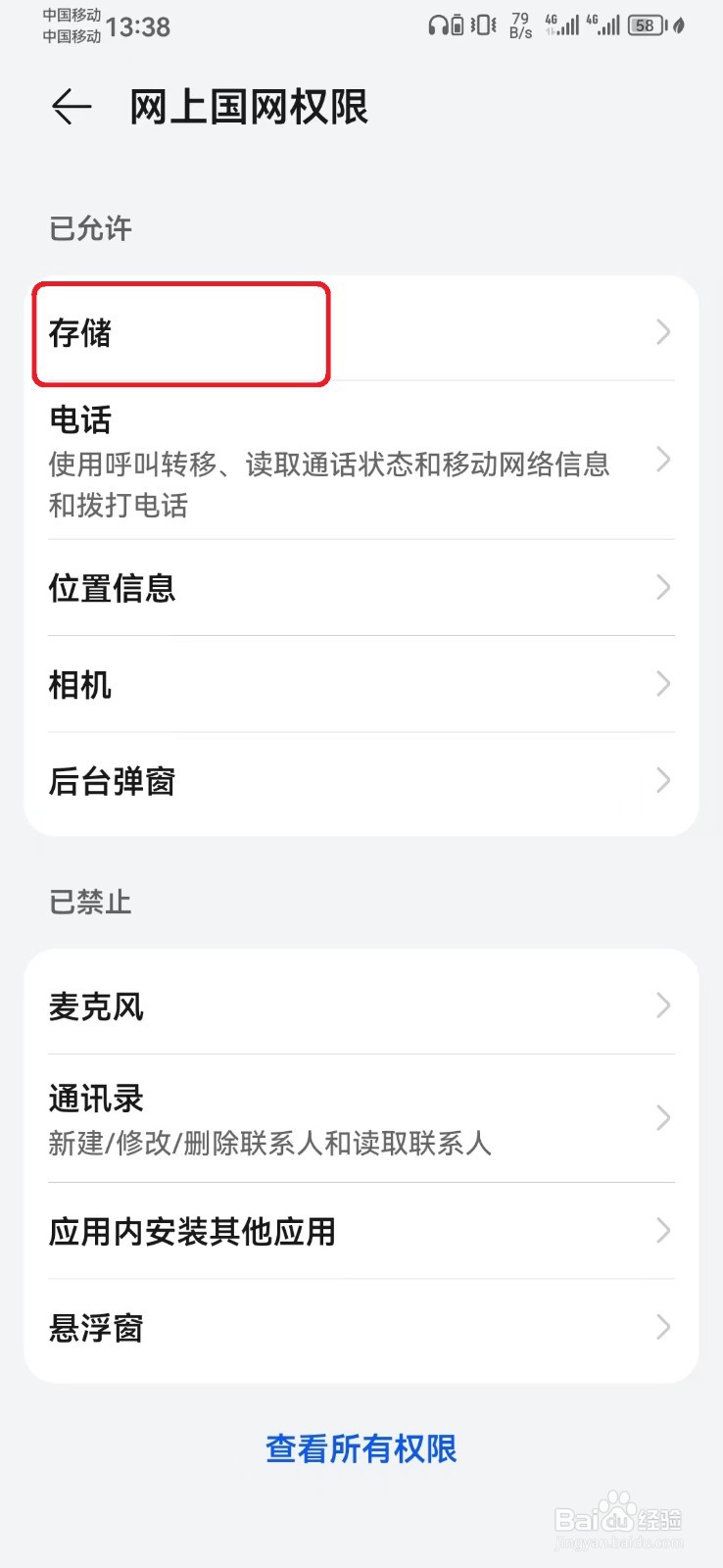Tap the battery indicator in the status bar
Image resolution: width=723 pixels, height=1568 pixels.
645,25
